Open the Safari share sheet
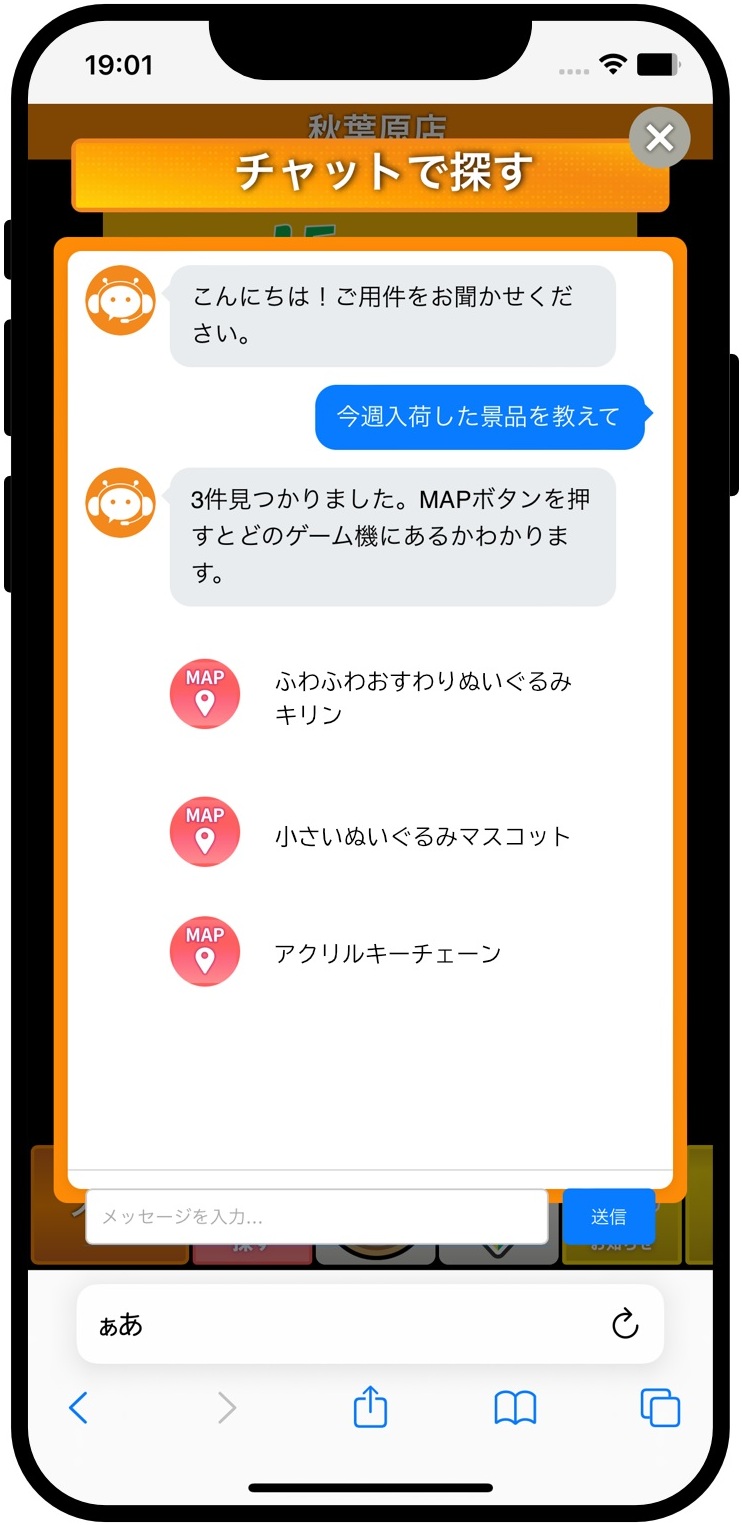Viewport: 742px width, 1525px height. [370, 1406]
